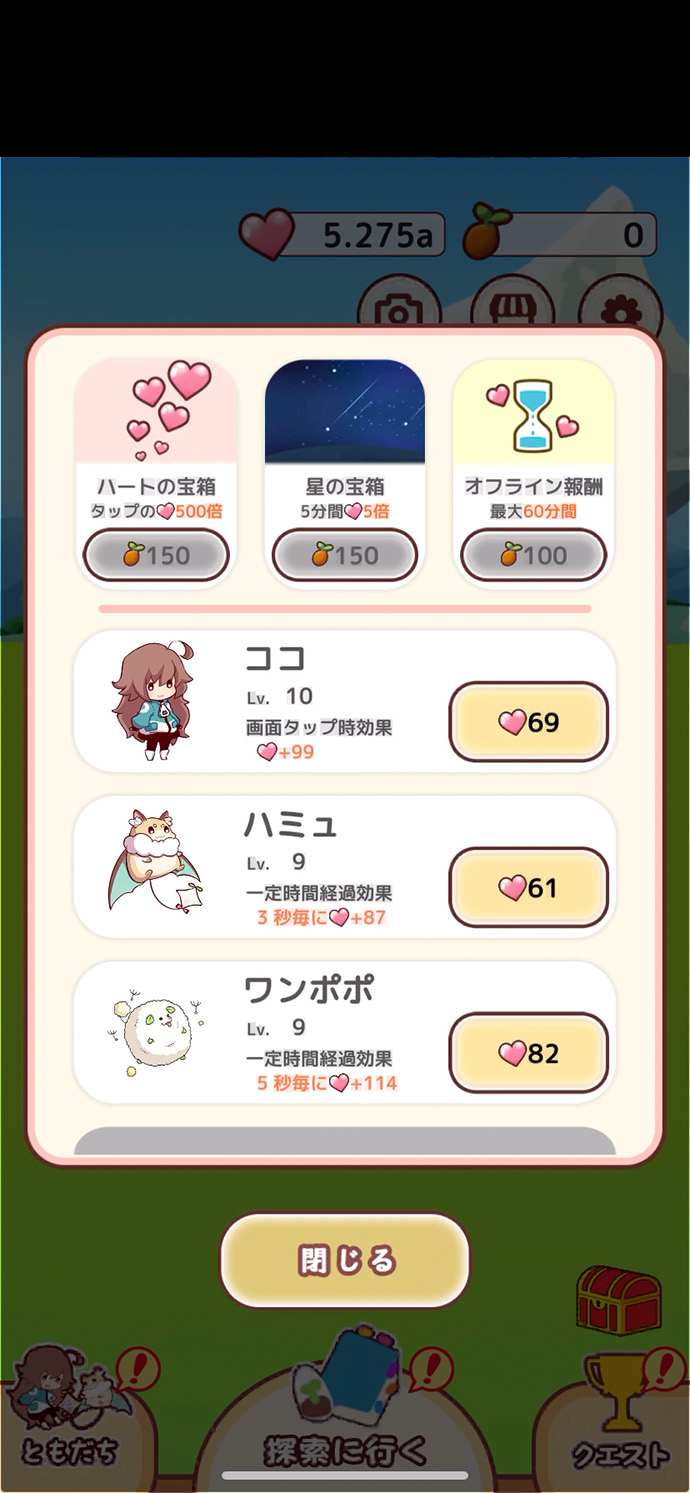
Task: Level up ワンポポ for 82 hearts
Action: (528, 1053)
